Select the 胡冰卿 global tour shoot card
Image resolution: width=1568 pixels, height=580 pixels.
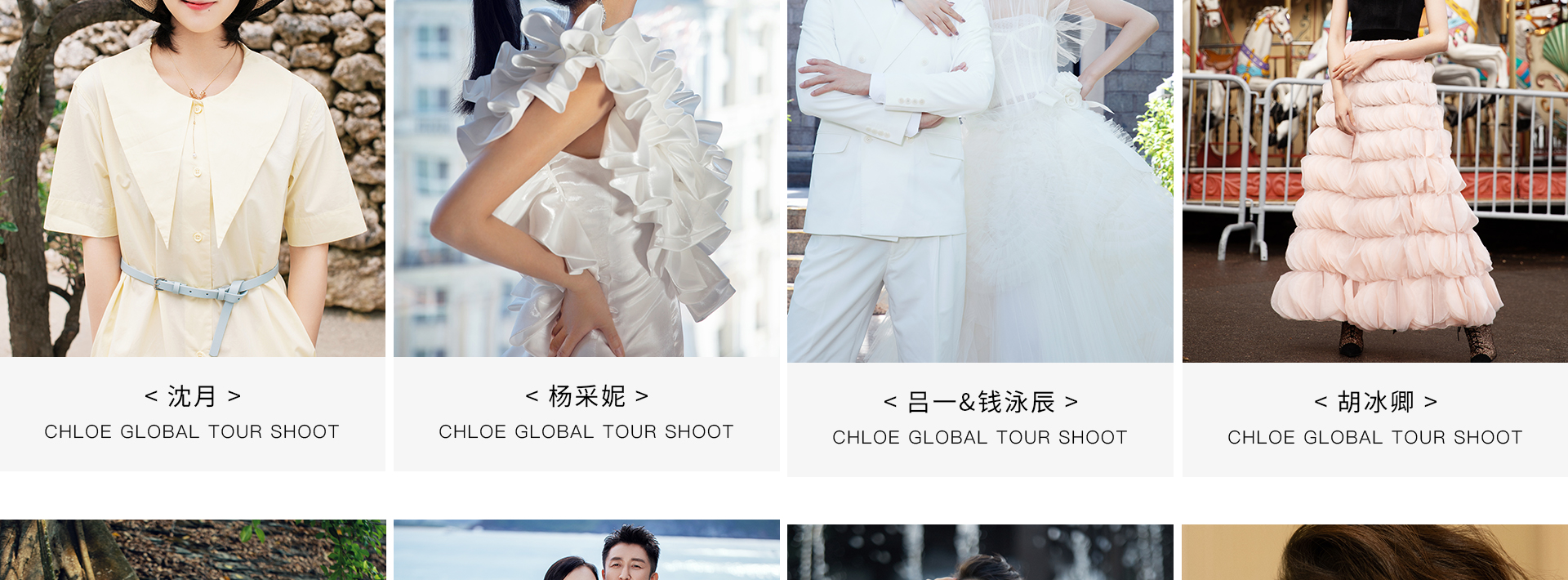(1375, 402)
